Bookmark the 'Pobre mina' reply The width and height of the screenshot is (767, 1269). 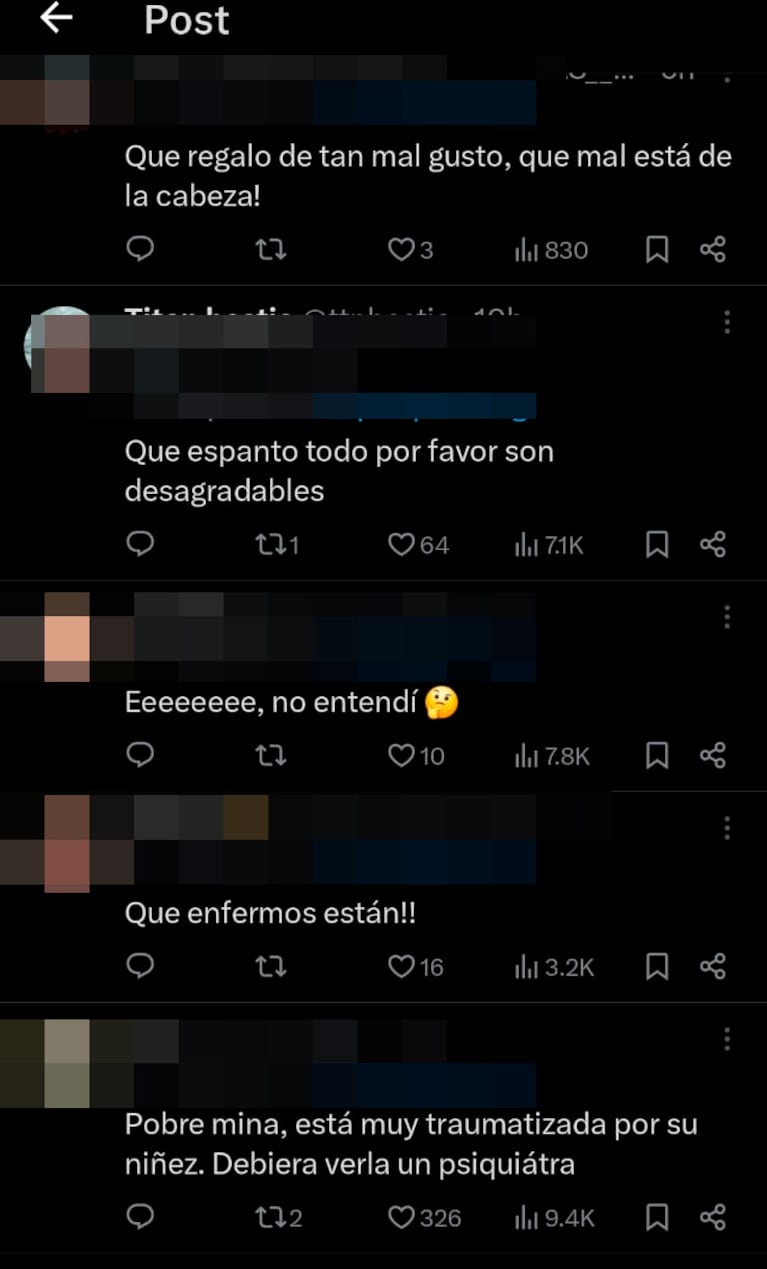click(657, 1217)
